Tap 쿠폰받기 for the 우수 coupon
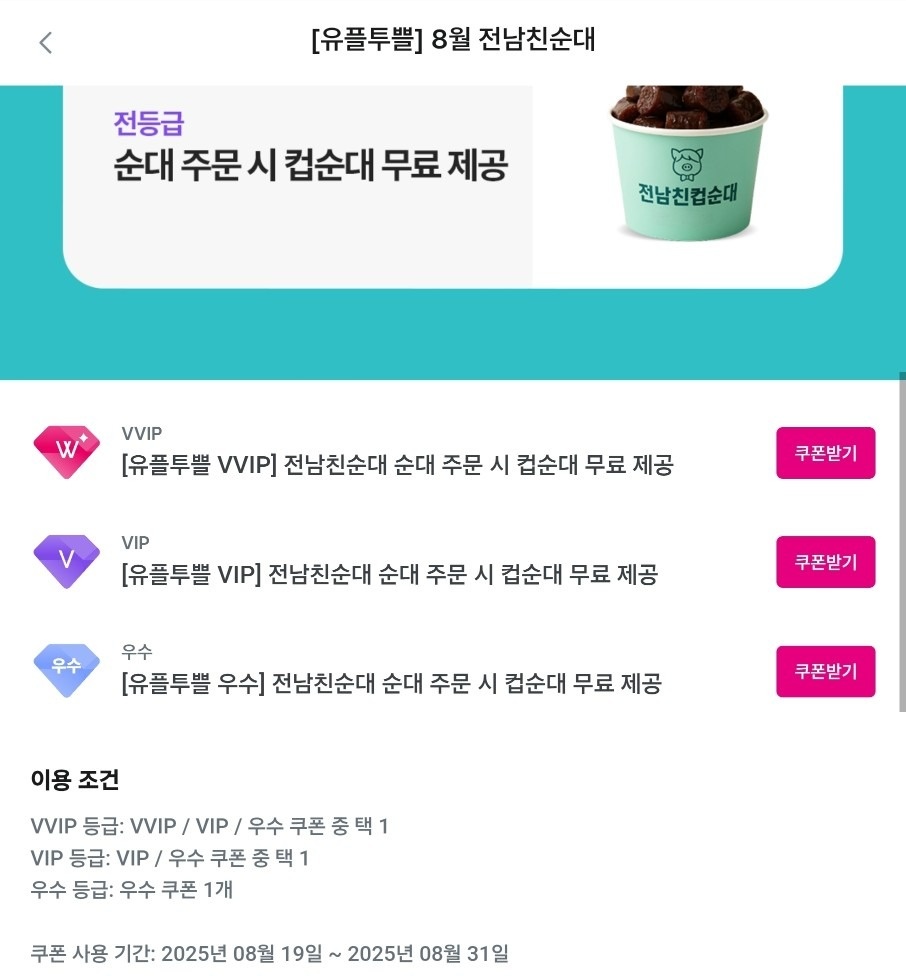 [825, 671]
